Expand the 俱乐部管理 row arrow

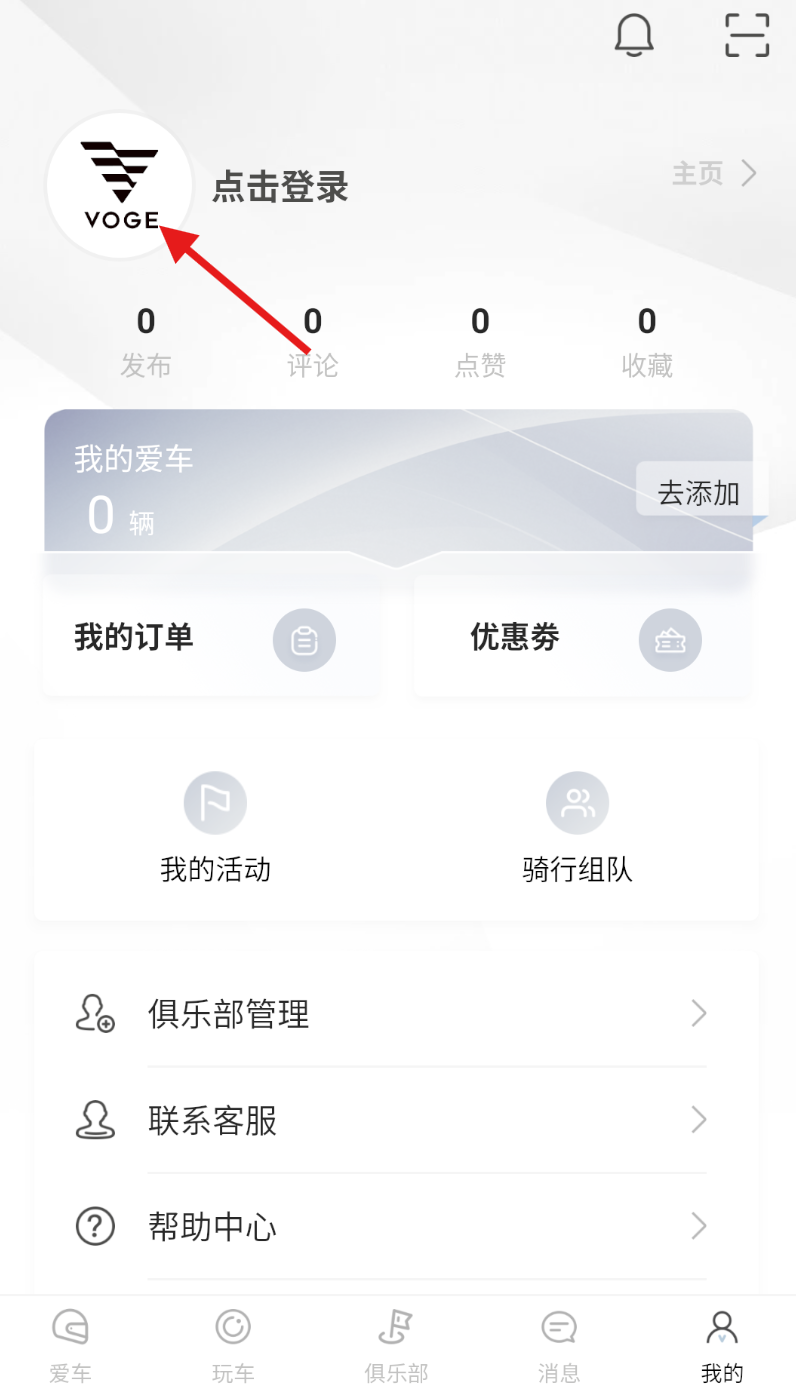pos(699,1014)
